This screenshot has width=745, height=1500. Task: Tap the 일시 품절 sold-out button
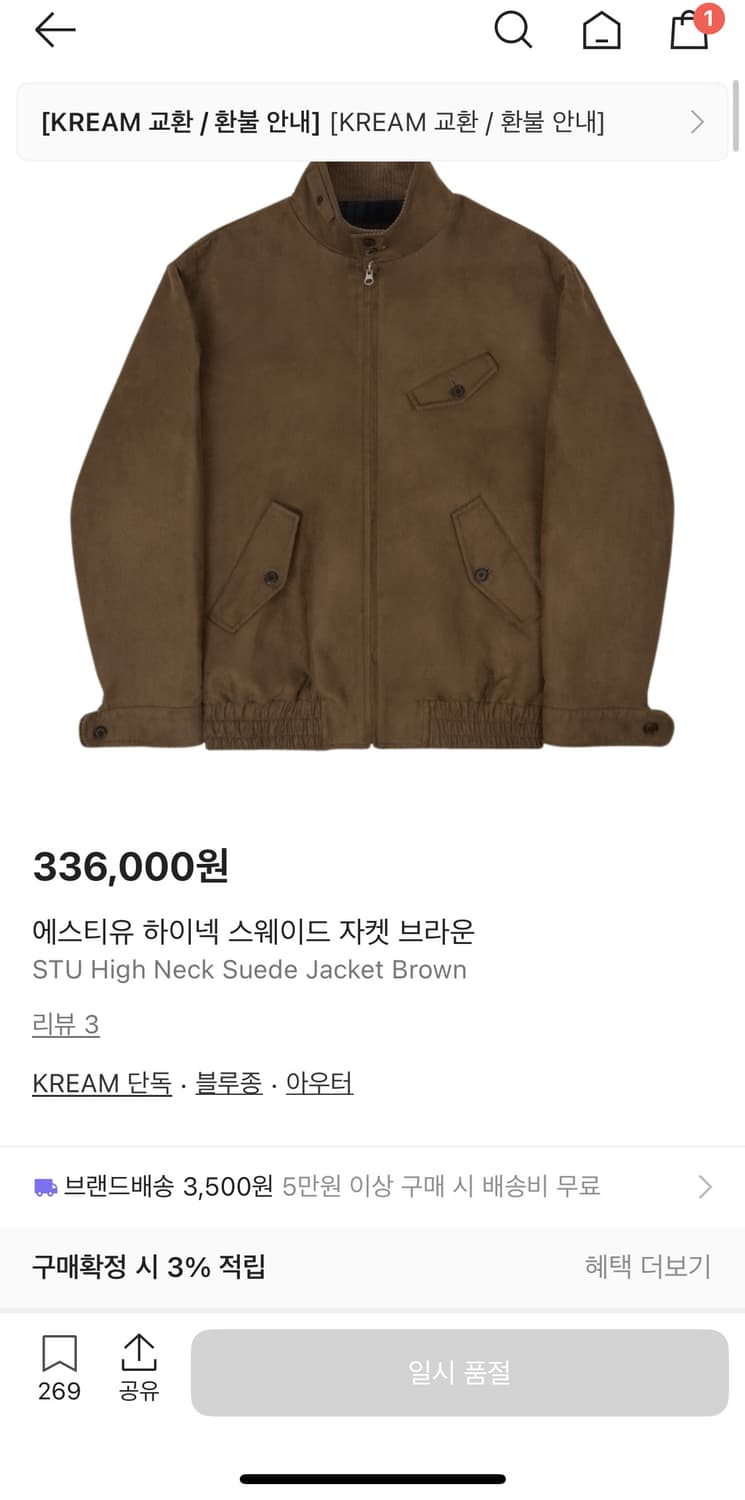(460, 1372)
